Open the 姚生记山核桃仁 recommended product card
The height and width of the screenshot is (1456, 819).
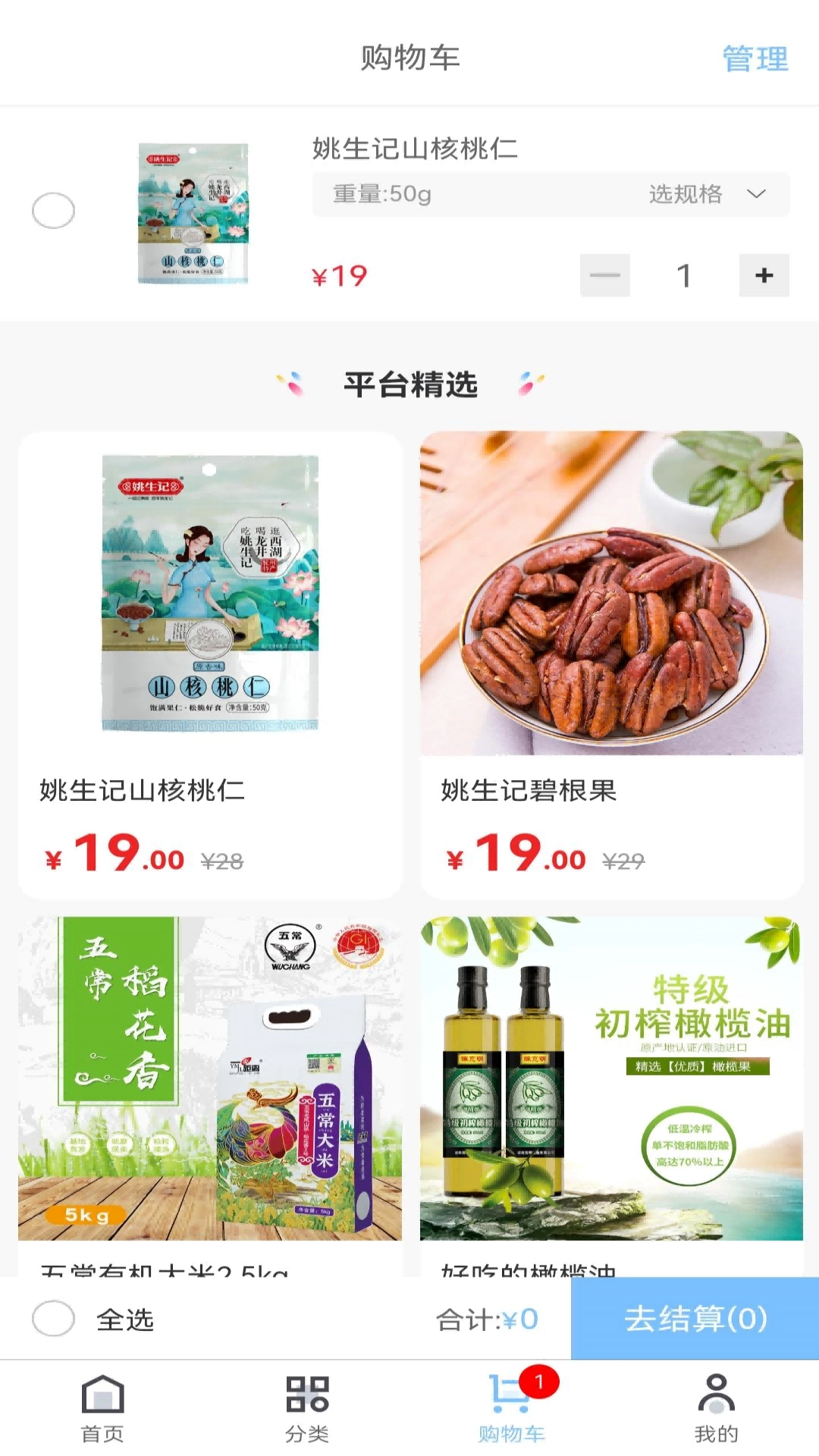tap(210, 664)
